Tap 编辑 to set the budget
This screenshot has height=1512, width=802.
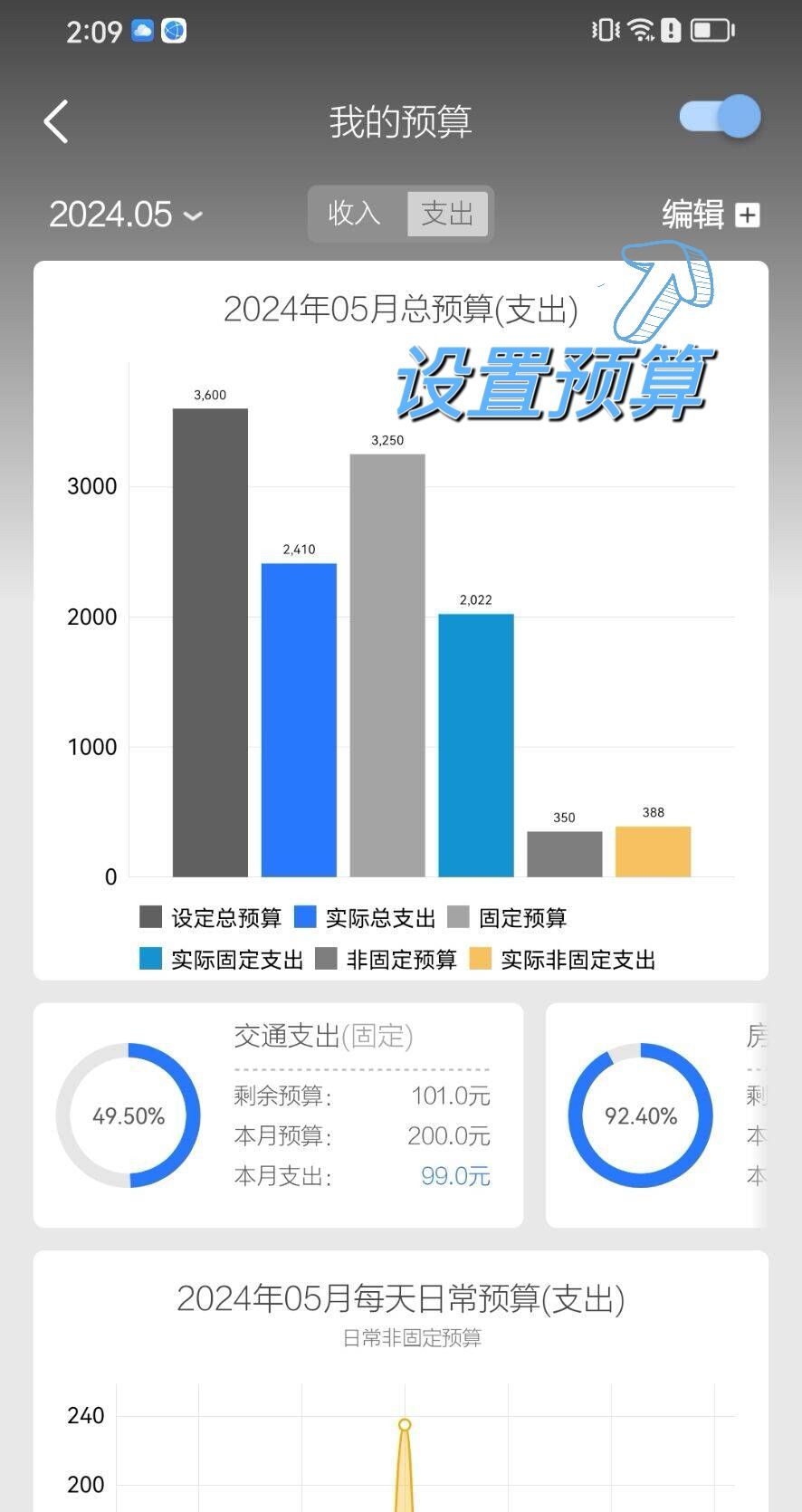click(x=710, y=215)
